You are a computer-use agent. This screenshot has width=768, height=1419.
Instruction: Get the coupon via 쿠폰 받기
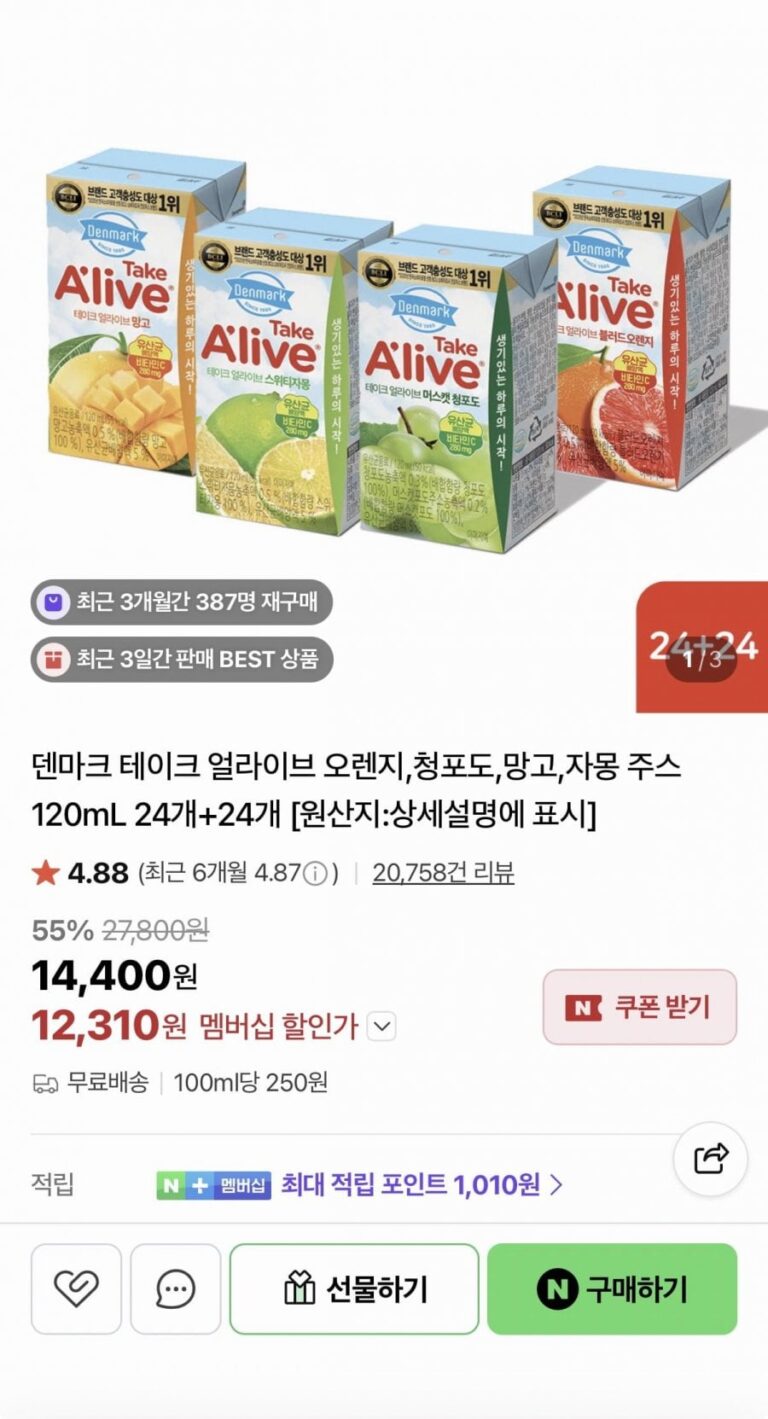[639, 1007]
